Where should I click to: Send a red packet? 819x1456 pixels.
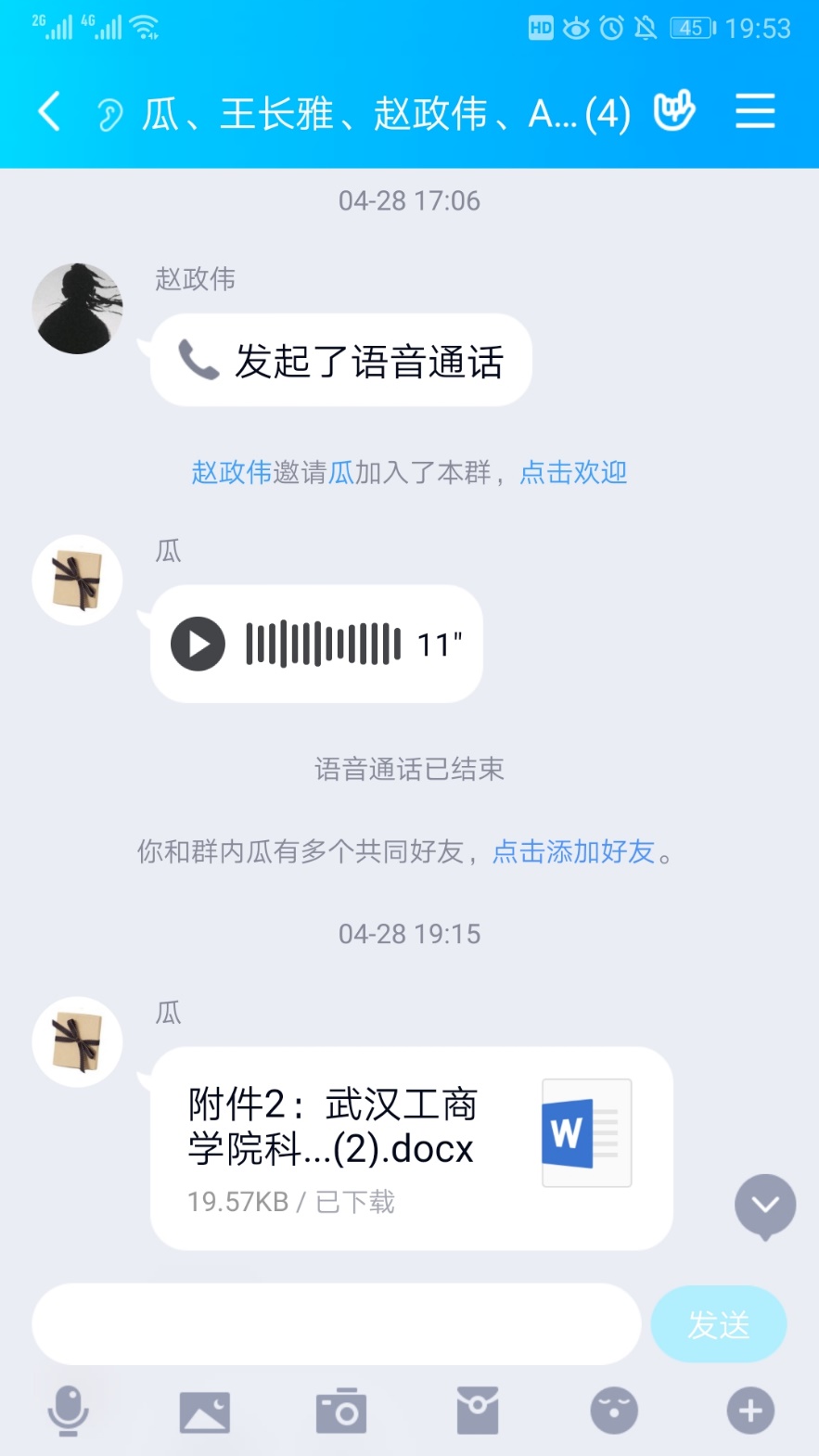pyautogui.click(x=478, y=1411)
